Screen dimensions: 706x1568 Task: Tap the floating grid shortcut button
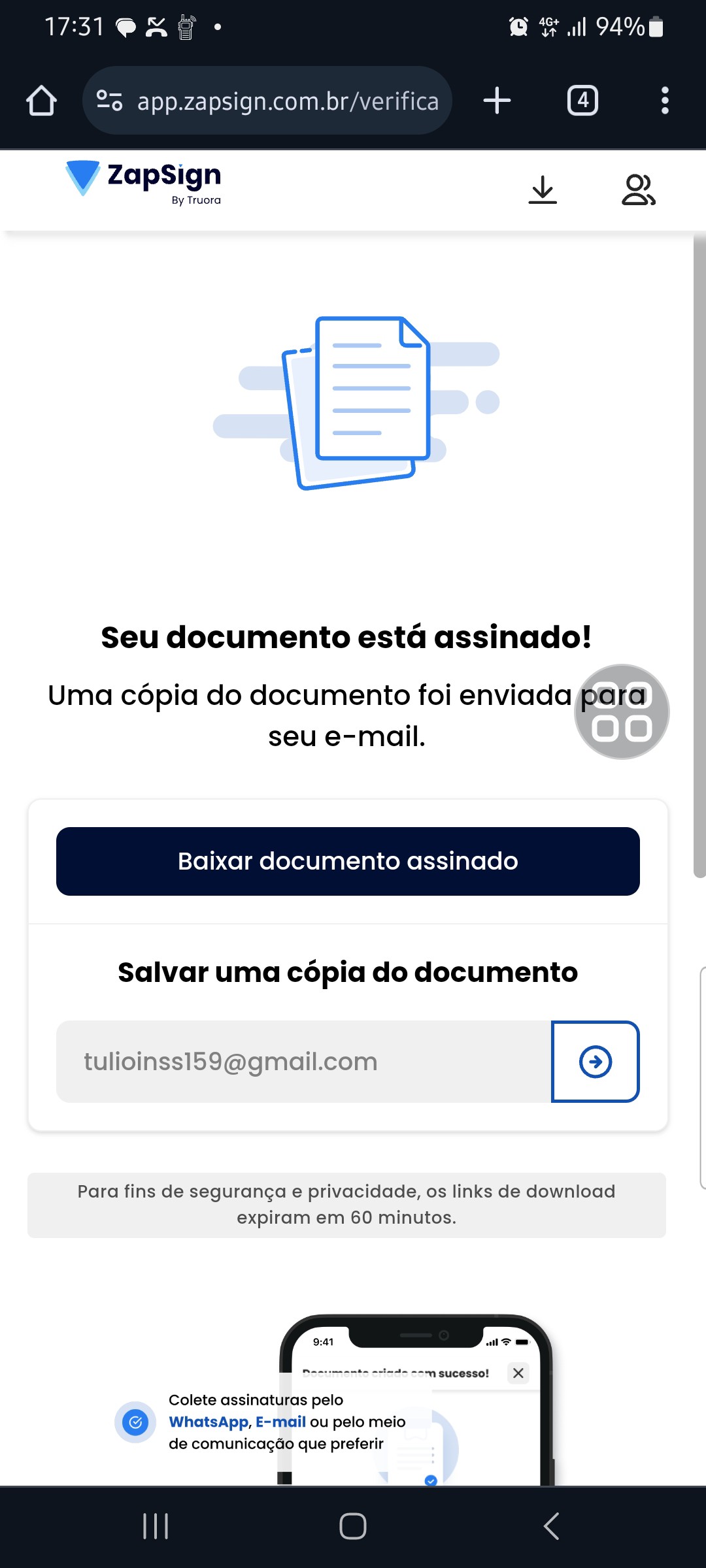coord(622,711)
